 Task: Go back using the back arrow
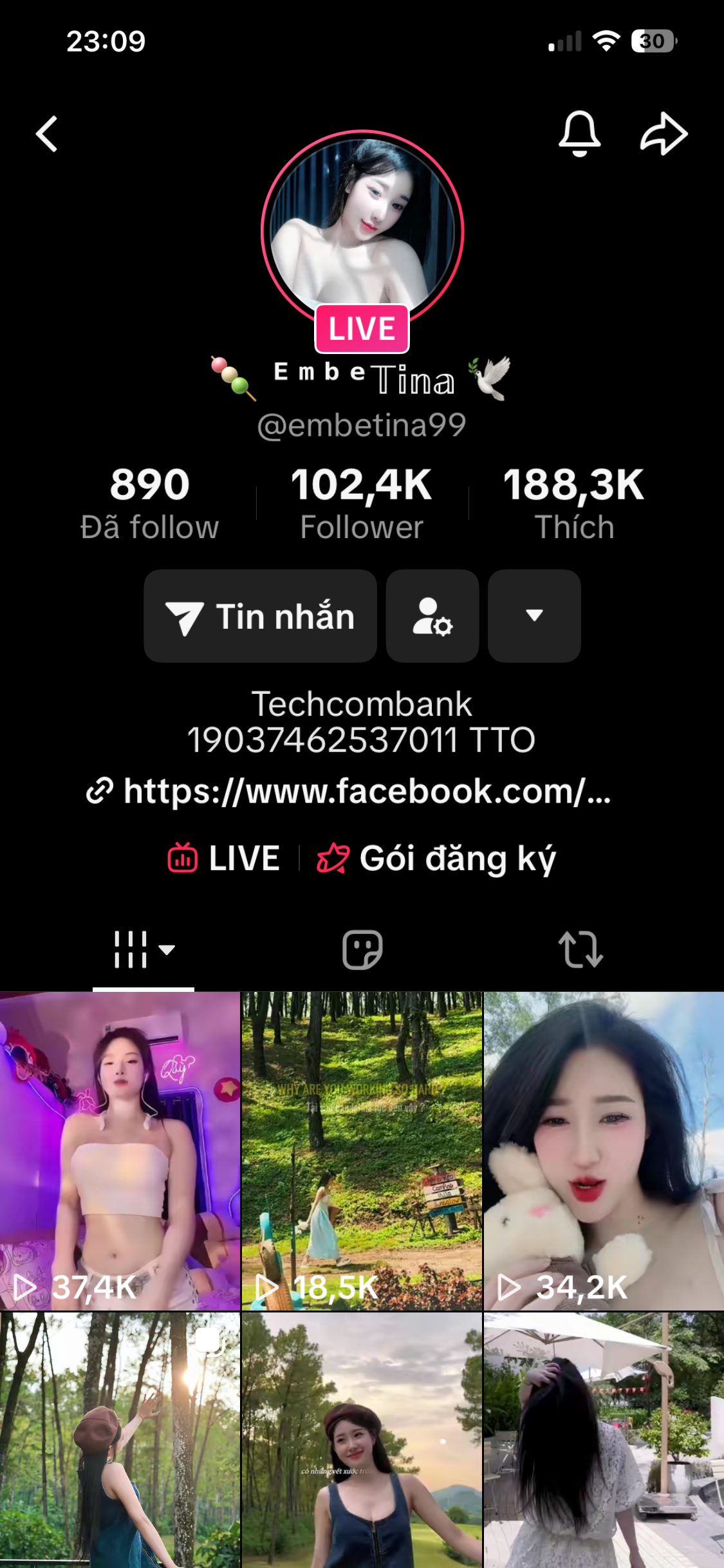[47, 134]
